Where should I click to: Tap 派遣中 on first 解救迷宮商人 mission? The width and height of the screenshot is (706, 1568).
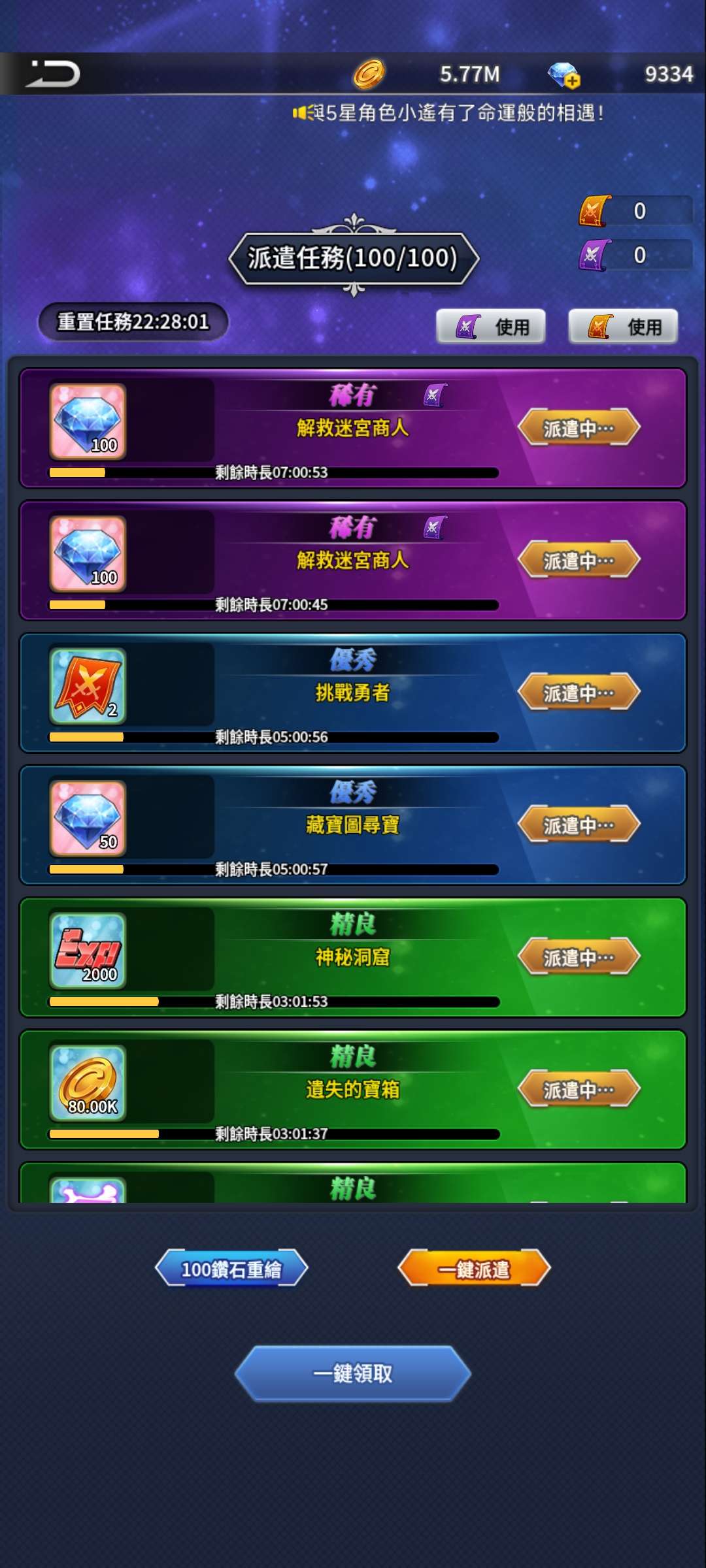(579, 428)
